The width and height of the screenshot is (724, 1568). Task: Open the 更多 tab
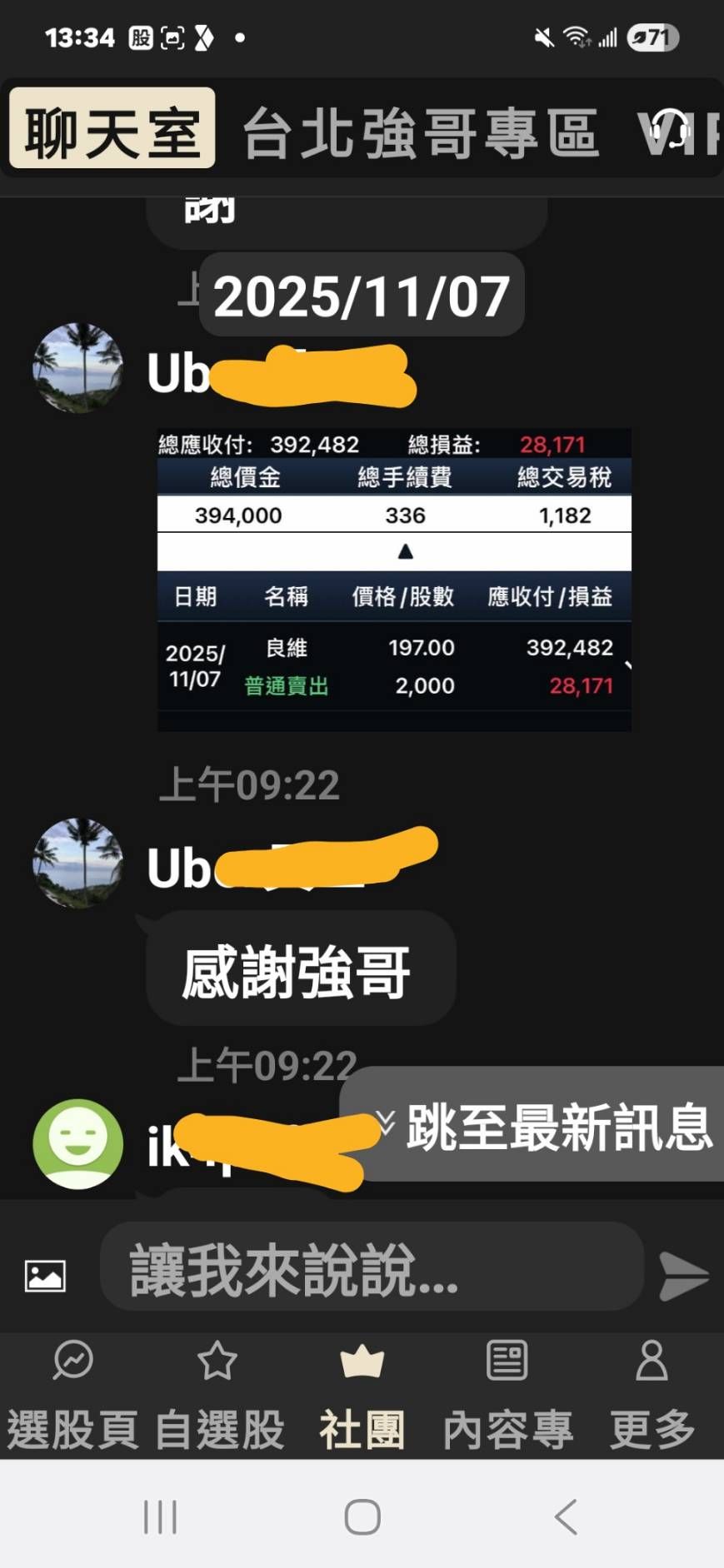click(652, 1396)
